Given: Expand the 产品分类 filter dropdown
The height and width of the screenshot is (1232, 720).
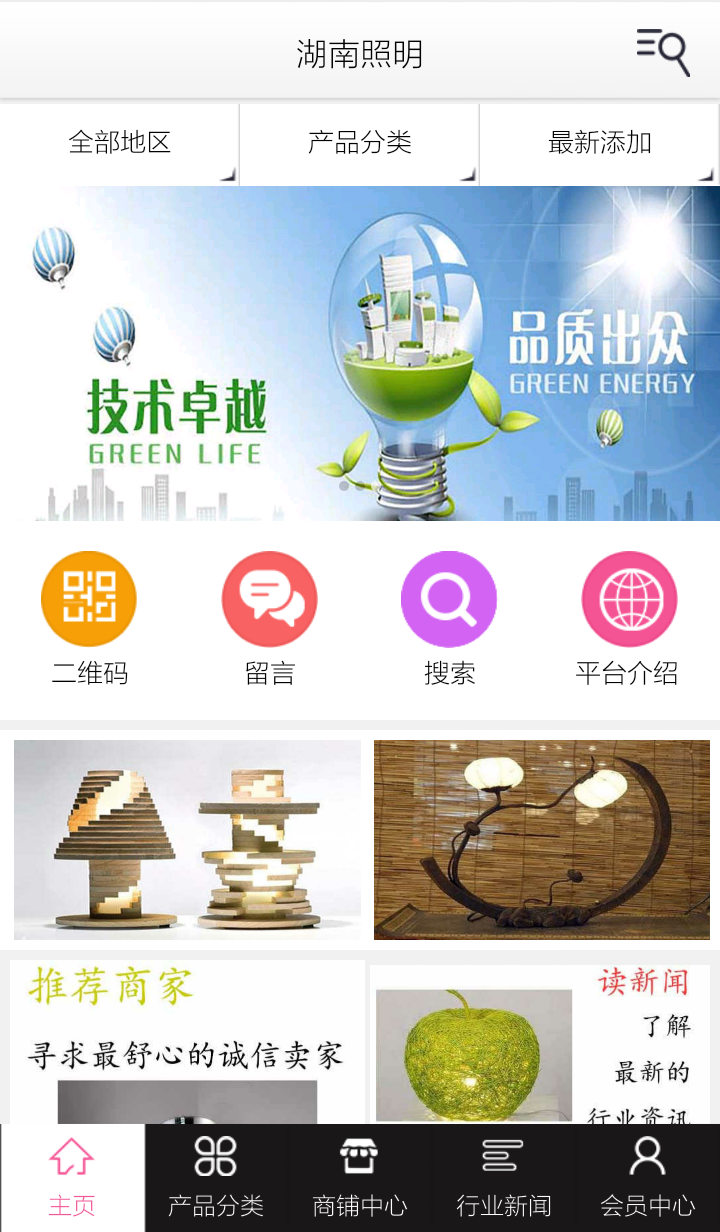Looking at the screenshot, I should tap(360, 143).
